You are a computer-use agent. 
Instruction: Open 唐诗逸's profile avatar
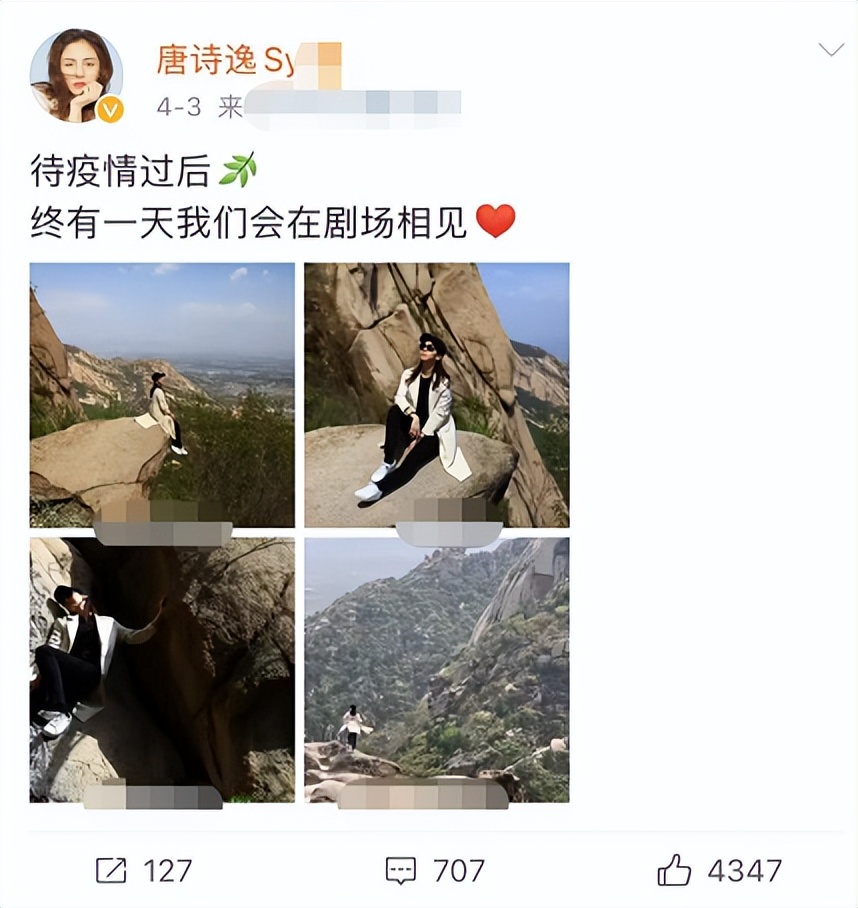coord(76,76)
